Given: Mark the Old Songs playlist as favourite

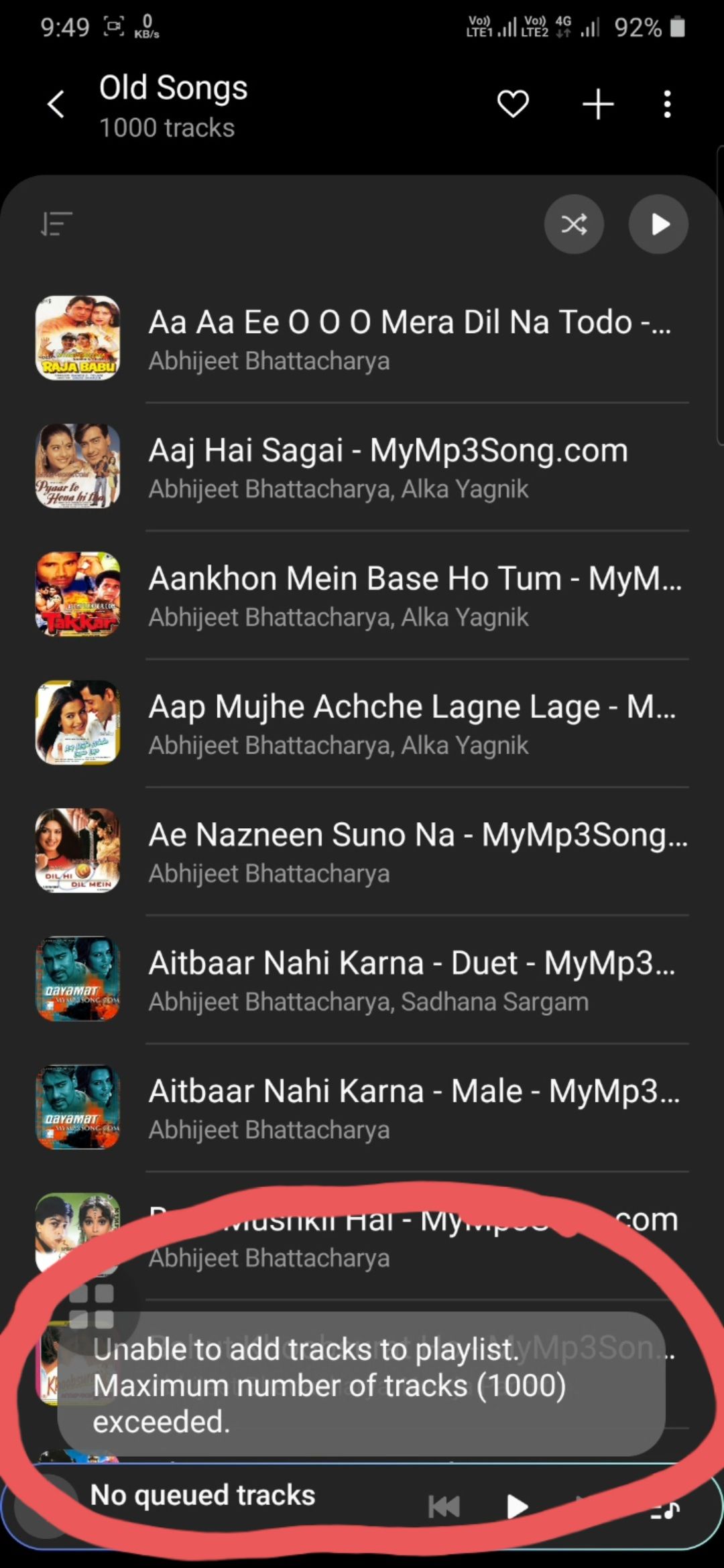Looking at the screenshot, I should [513, 105].
